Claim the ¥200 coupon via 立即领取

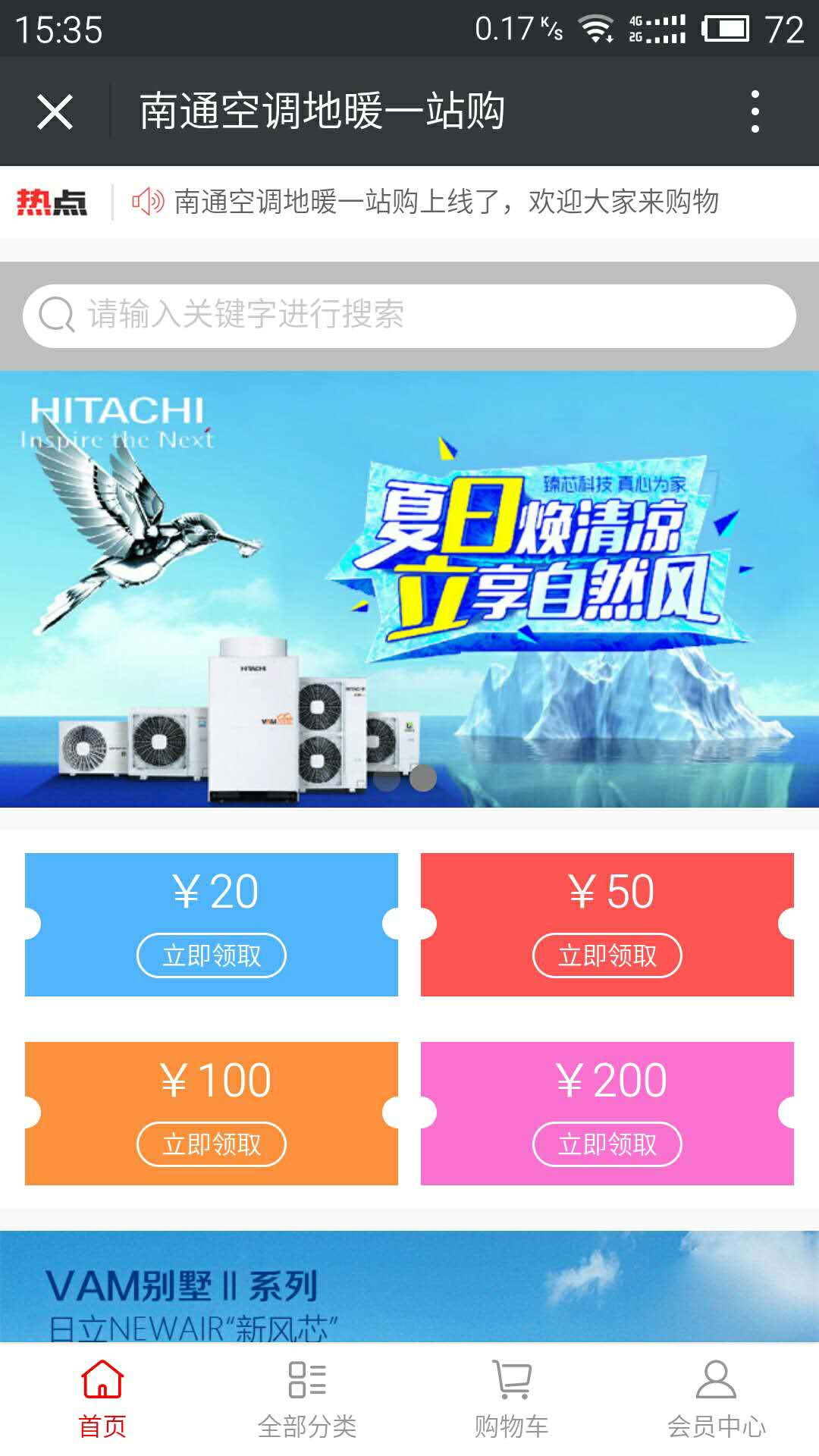(x=607, y=1145)
